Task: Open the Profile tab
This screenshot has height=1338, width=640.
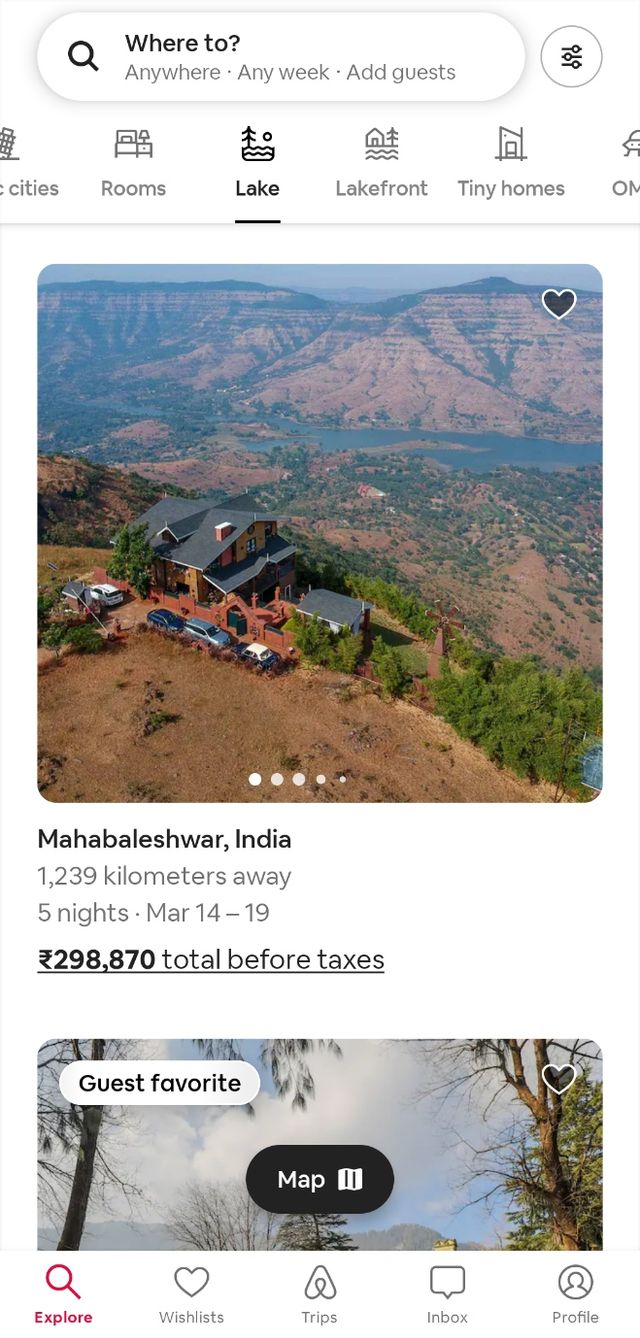Action: (575, 1295)
